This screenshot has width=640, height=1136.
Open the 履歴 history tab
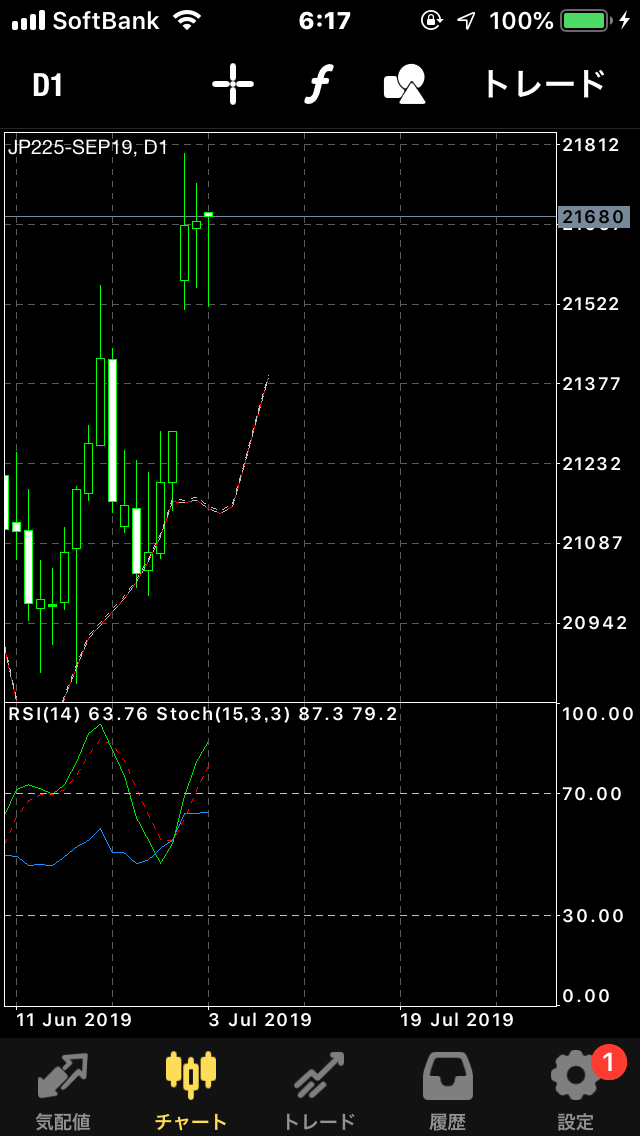point(448,1088)
